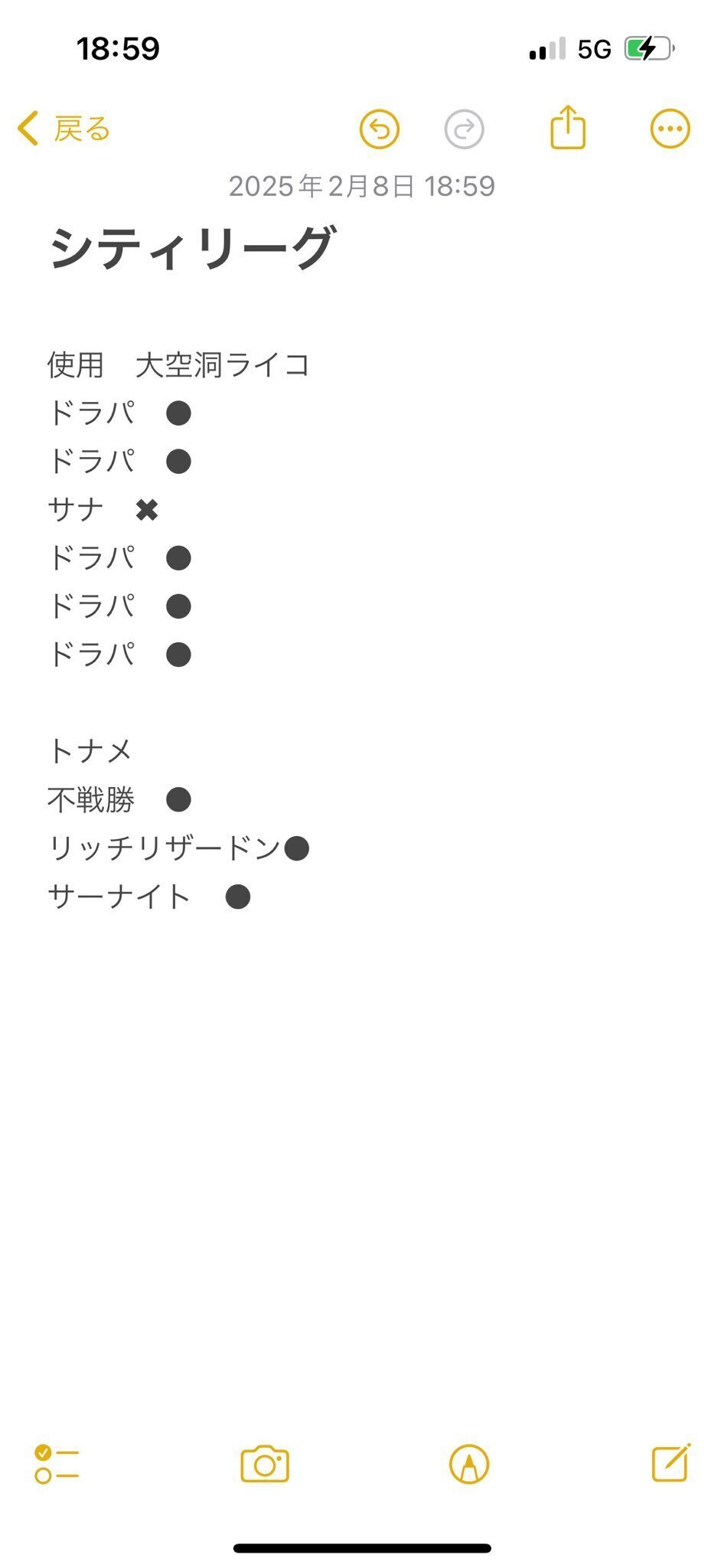Screen dimensions: 724x1568
Task: Share this note
Action: tap(568, 127)
